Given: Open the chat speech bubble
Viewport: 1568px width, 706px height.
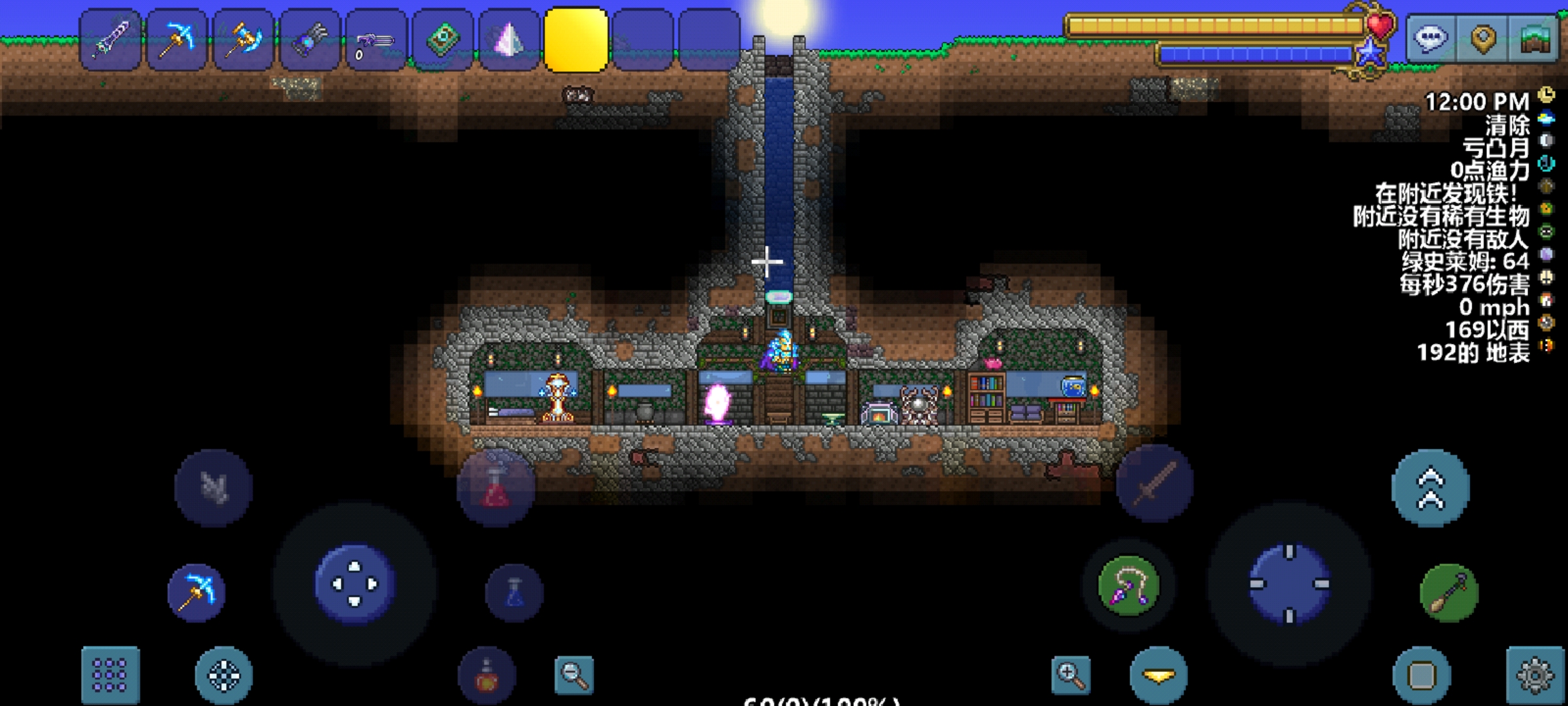Looking at the screenshot, I should 1431,39.
